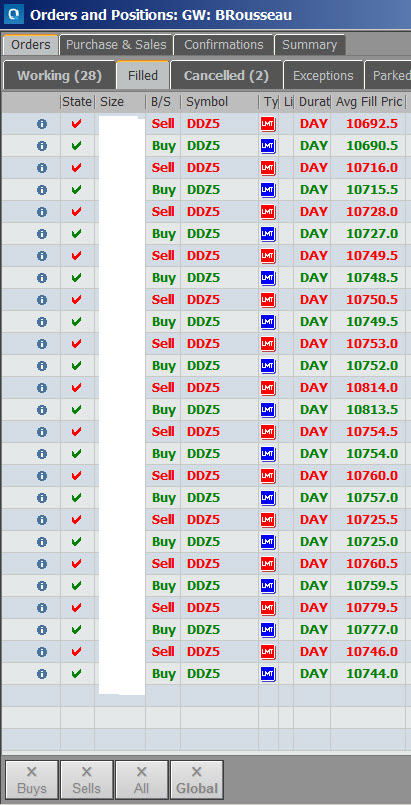Open the Parked tab
Viewport: 411px width, 805px height.
tap(388, 75)
